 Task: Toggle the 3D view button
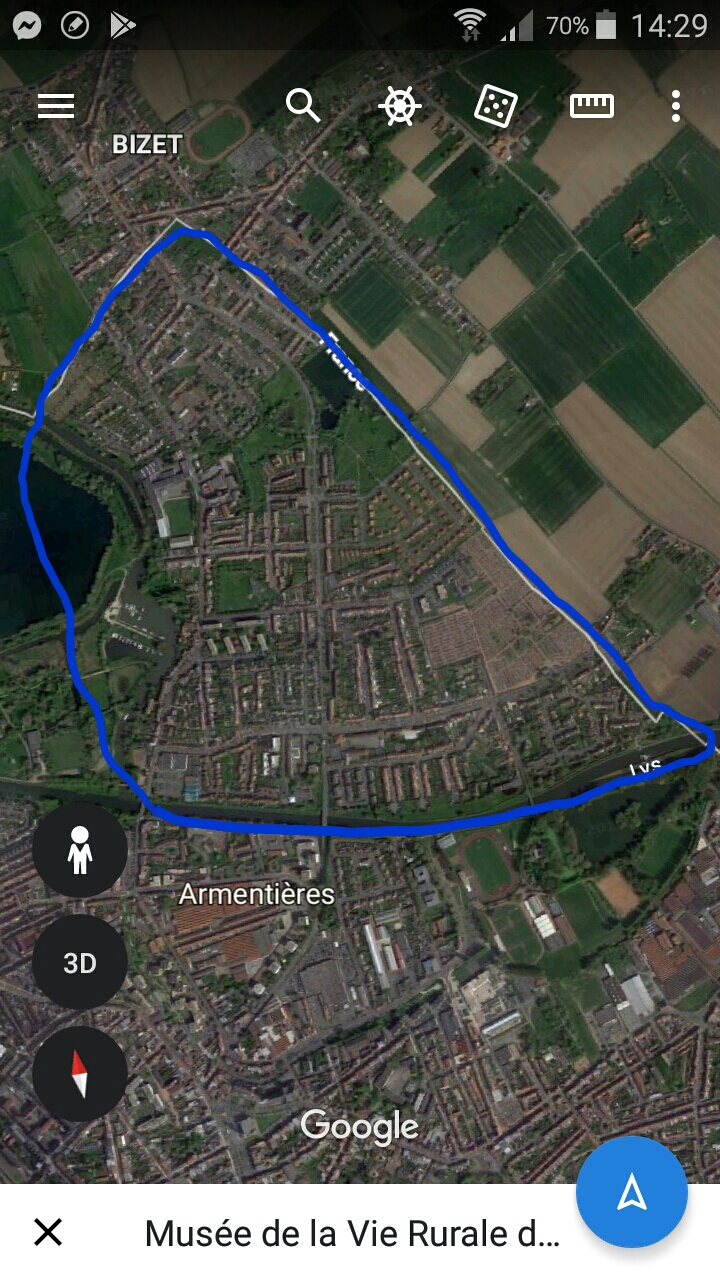(x=80, y=963)
